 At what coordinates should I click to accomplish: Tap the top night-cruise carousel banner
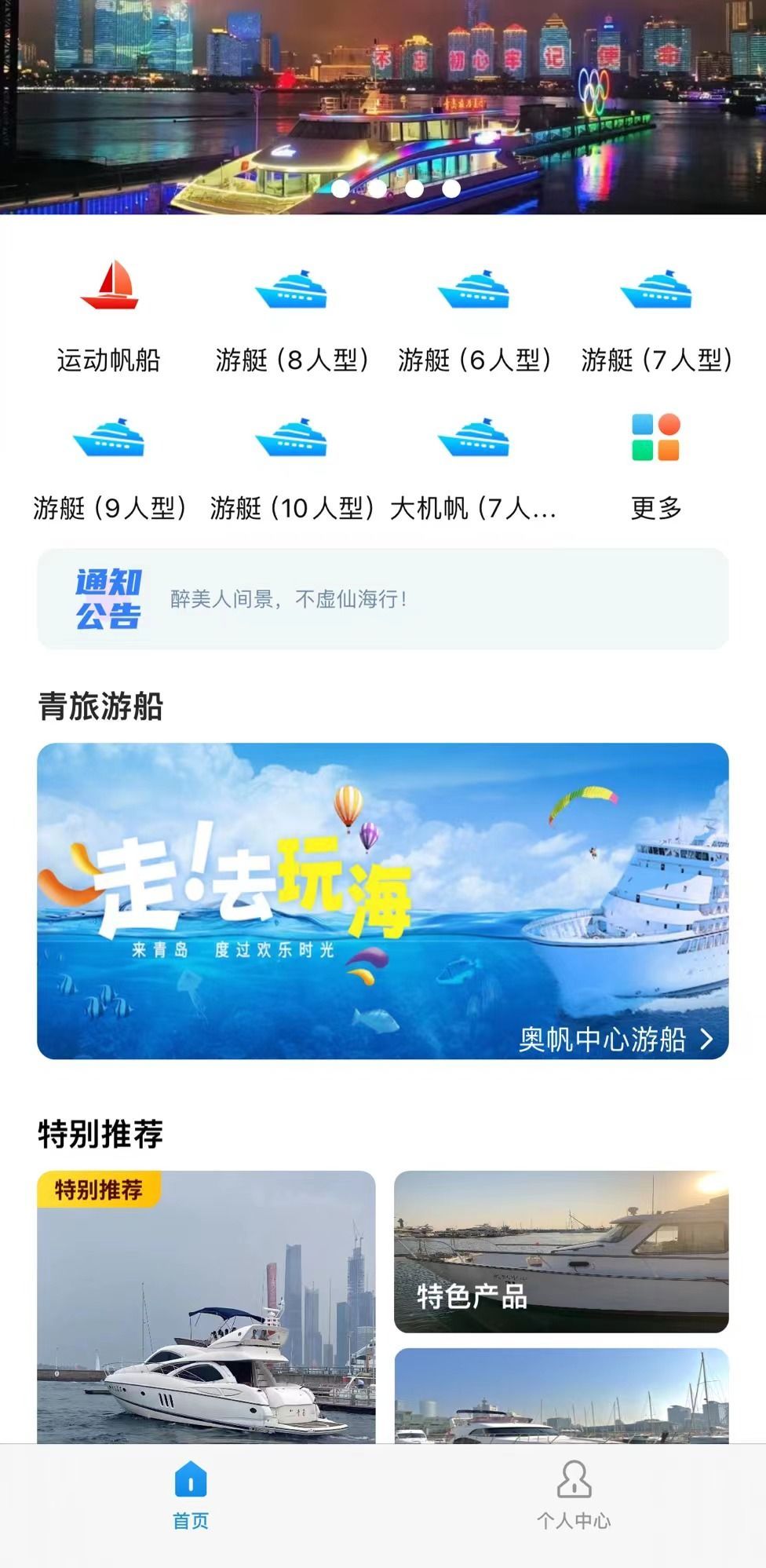(383, 94)
